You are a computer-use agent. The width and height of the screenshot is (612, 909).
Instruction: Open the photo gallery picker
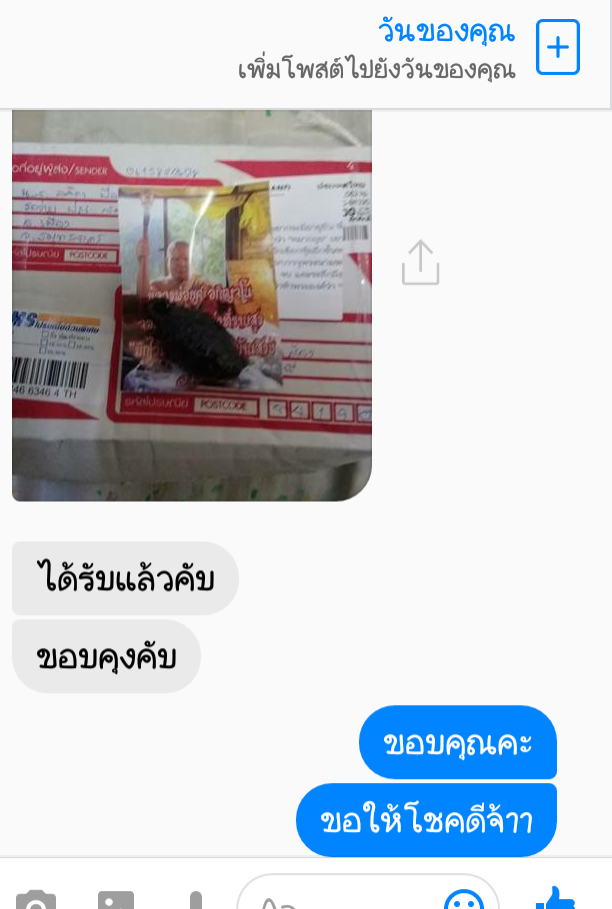pyautogui.click(x=116, y=898)
